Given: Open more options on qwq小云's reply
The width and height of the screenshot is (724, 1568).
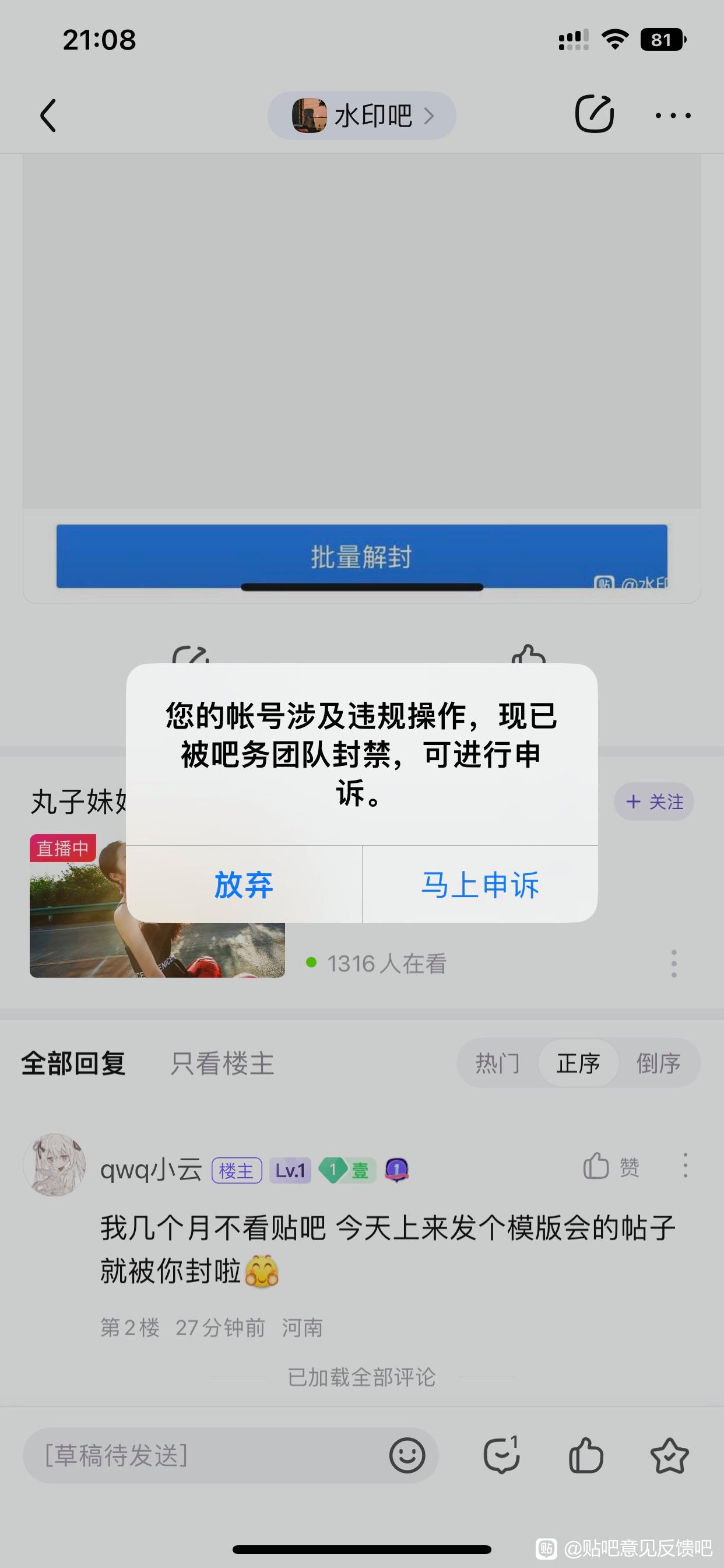Looking at the screenshot, I should (685, 1165).
